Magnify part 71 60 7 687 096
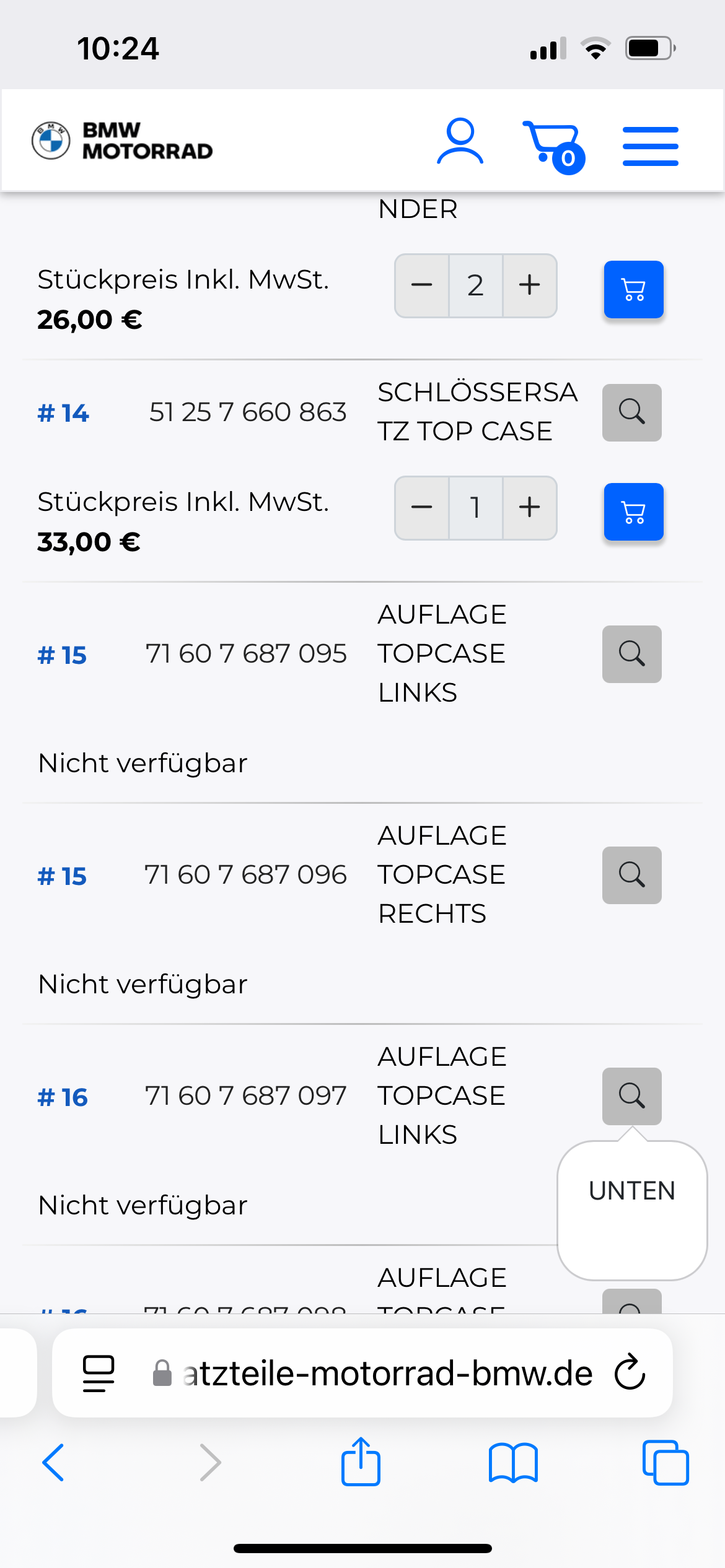 [632, 875]
